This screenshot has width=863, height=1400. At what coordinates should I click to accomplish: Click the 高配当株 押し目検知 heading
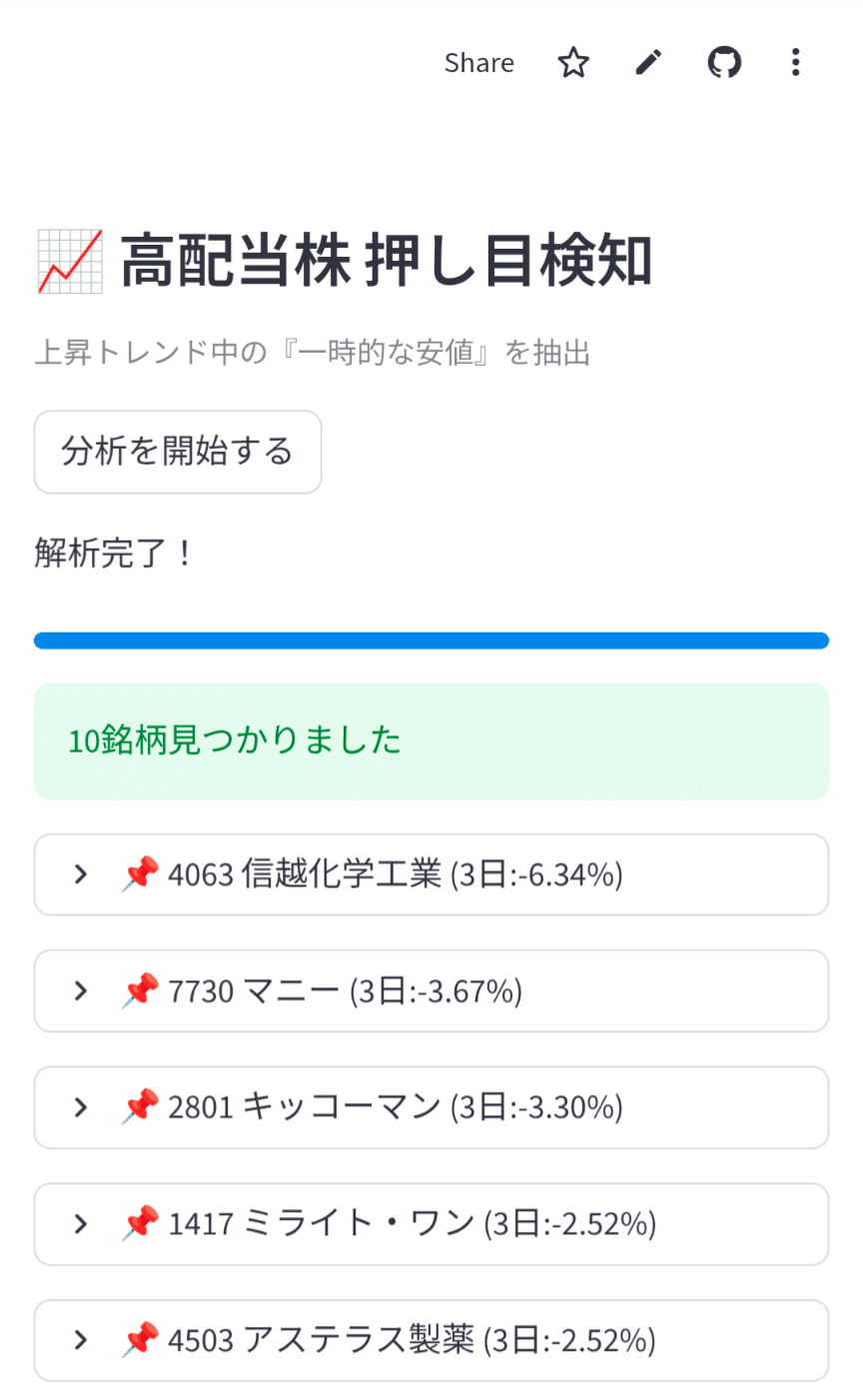pos(344,259)
